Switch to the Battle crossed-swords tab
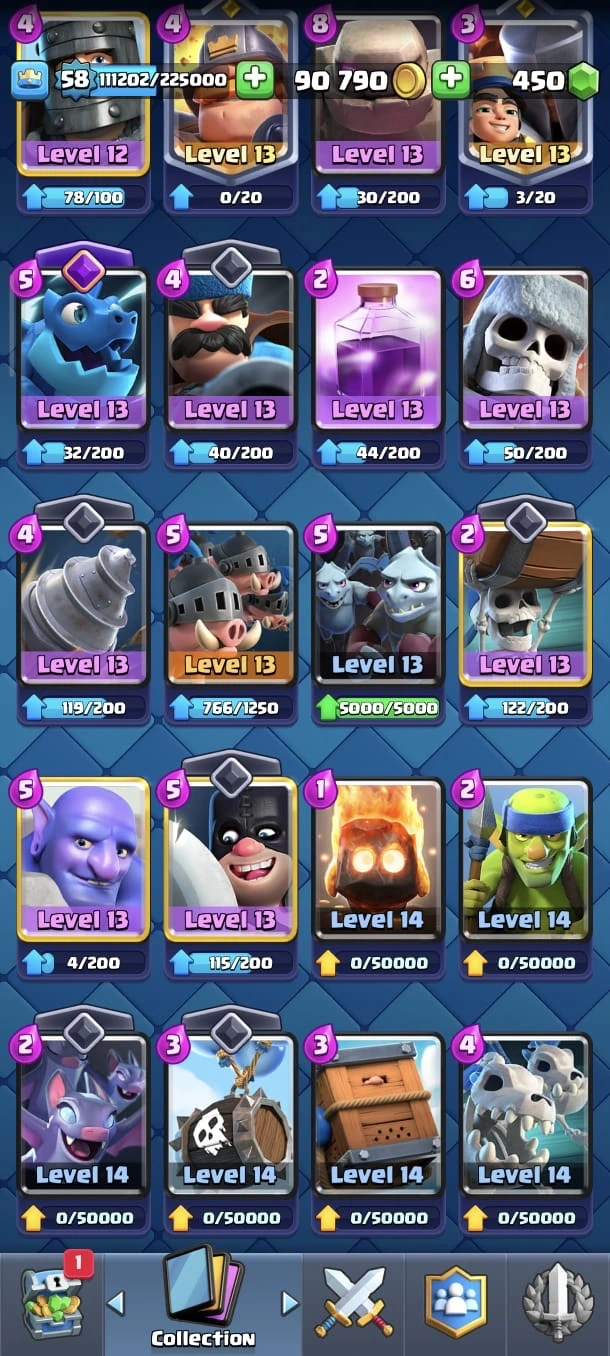 tap(355, 1302)
